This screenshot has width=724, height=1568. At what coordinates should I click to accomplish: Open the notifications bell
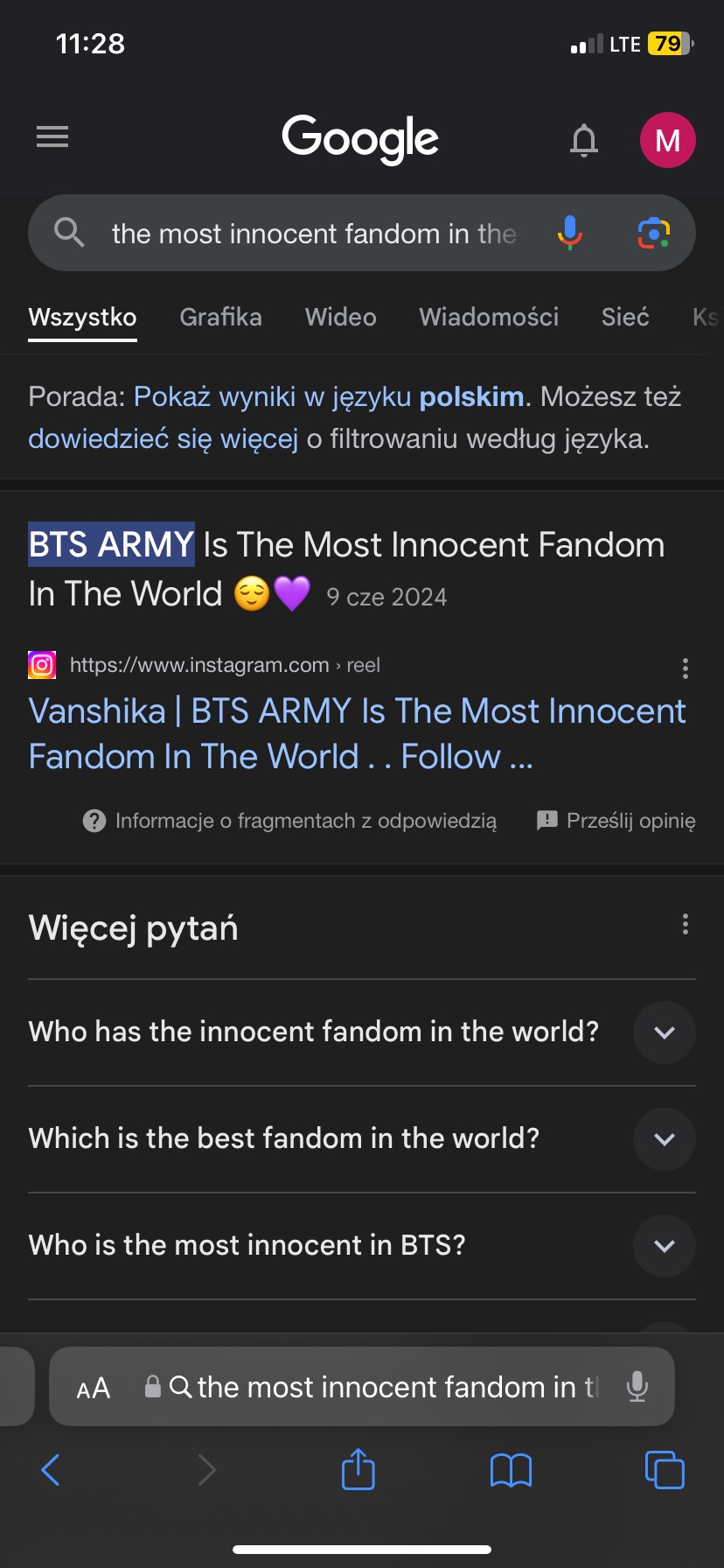tap(583, 140)
